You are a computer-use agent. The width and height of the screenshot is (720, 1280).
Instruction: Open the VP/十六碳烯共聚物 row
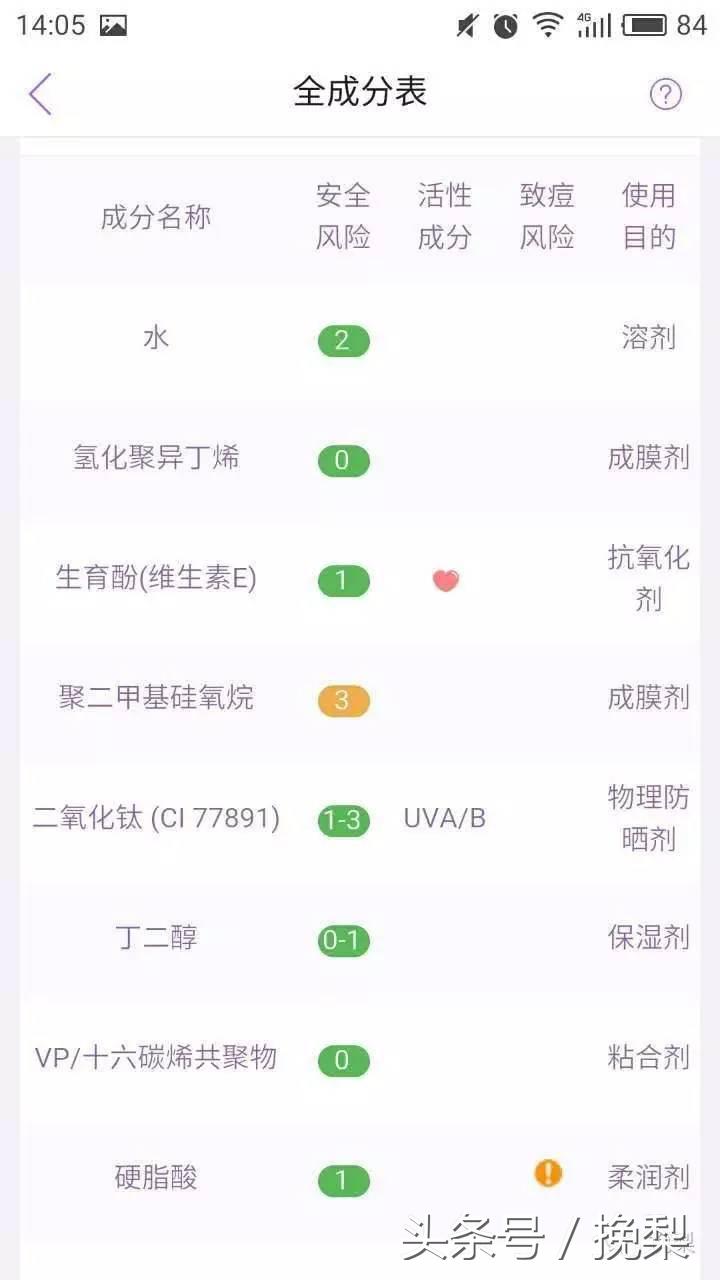pyautogui.click(x=360, y=1059)
